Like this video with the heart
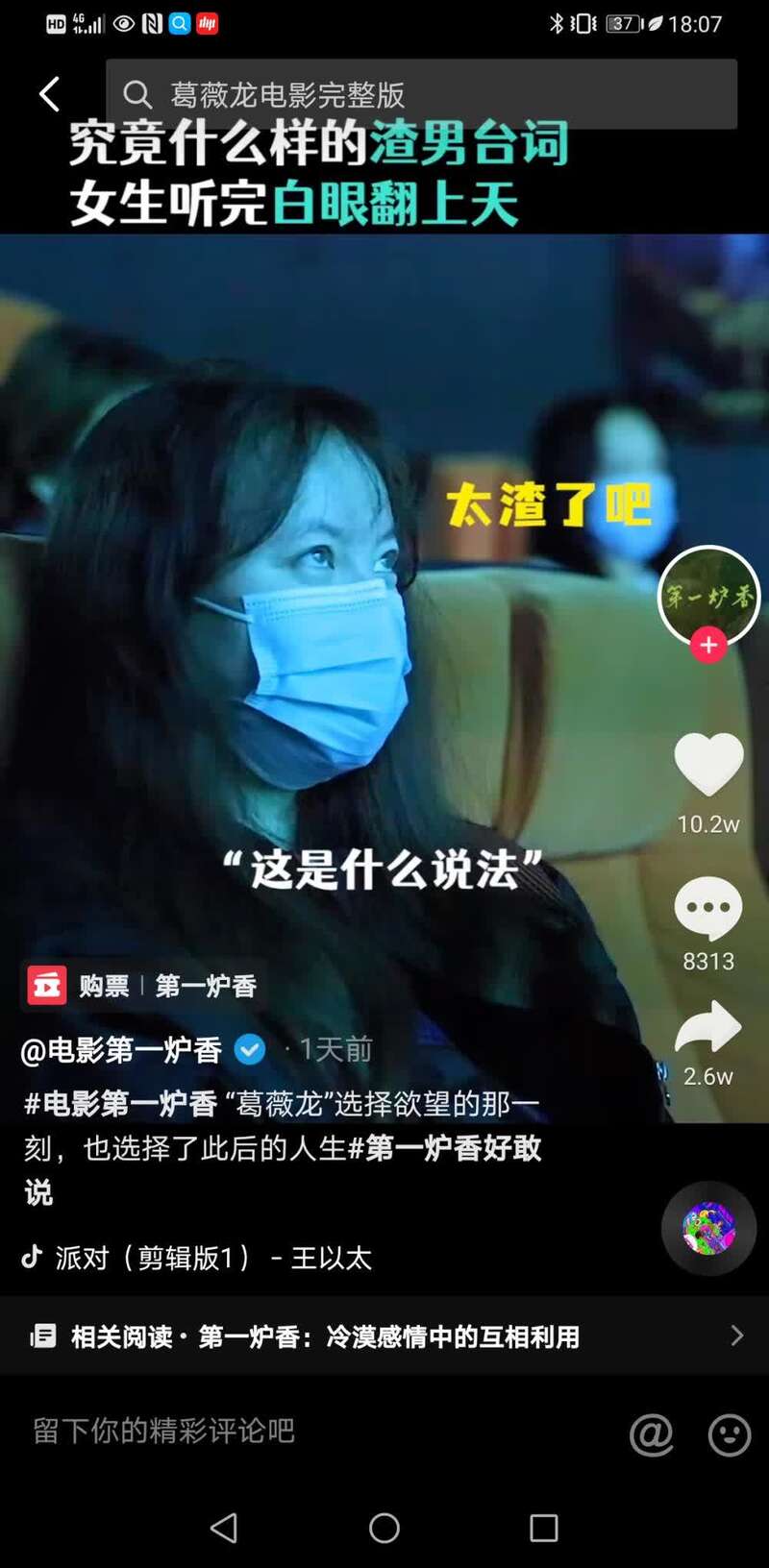769x1568 pixels. pyautogui.click(x=708, y=765)
